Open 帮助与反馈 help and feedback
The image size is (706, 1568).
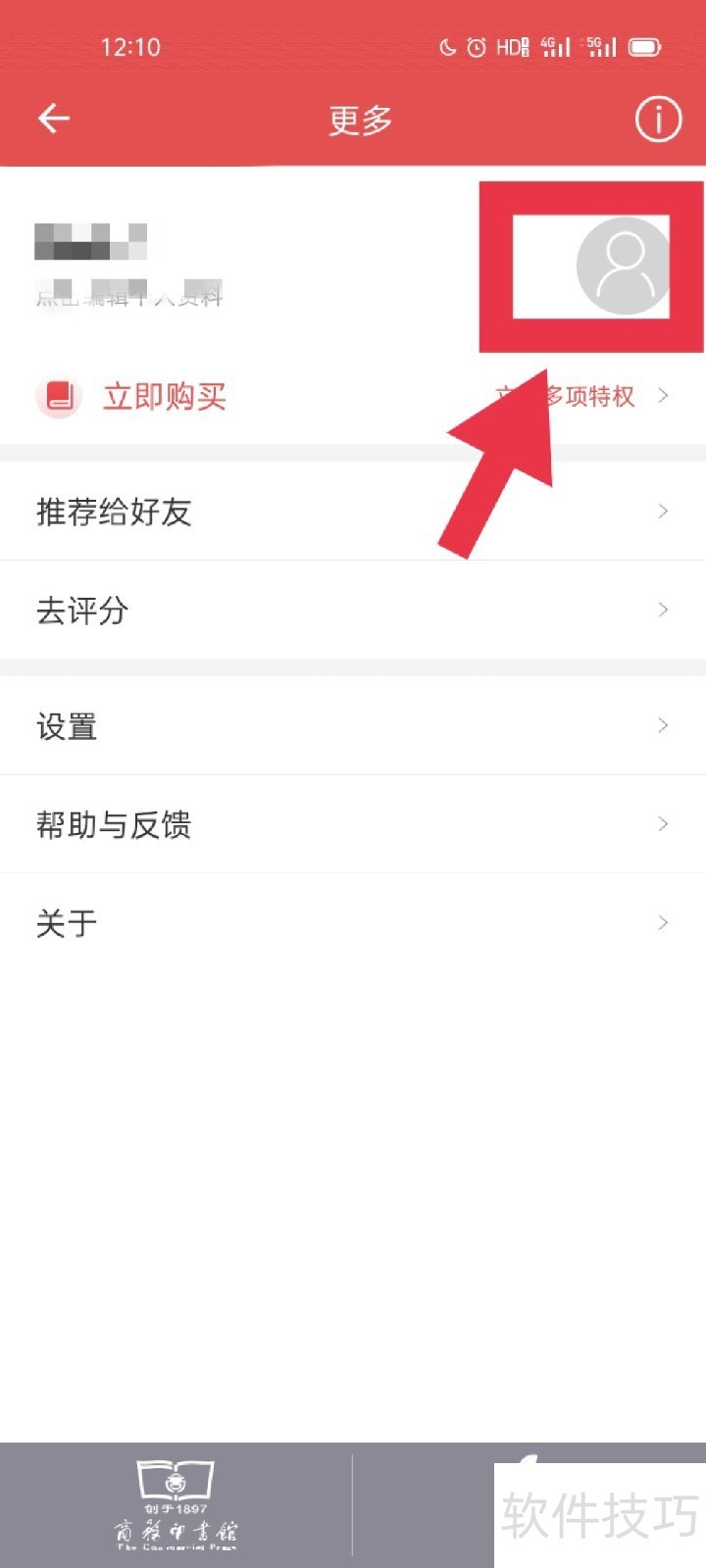[x=353, y=824]
